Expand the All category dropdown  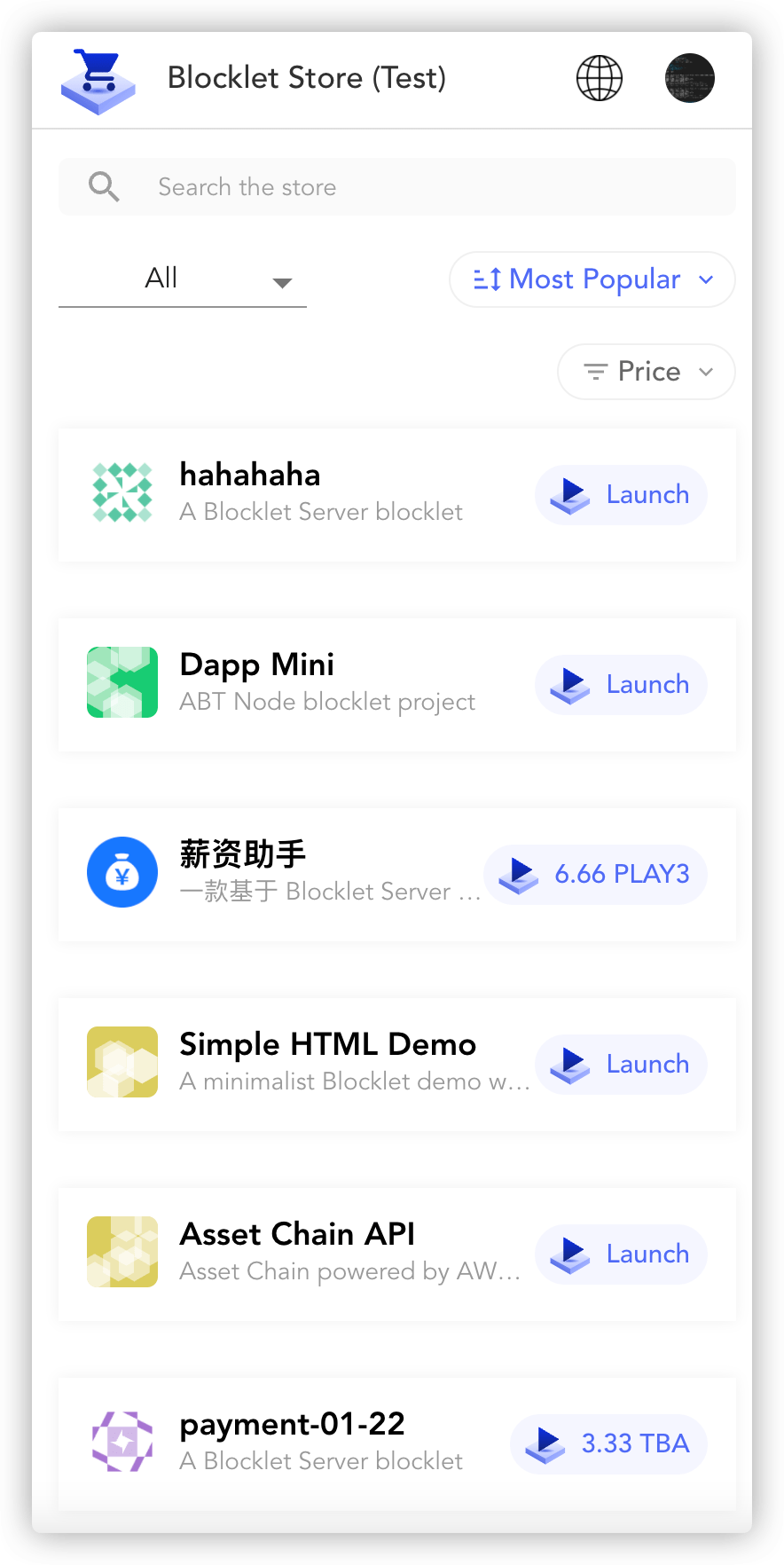coord(183,279)
